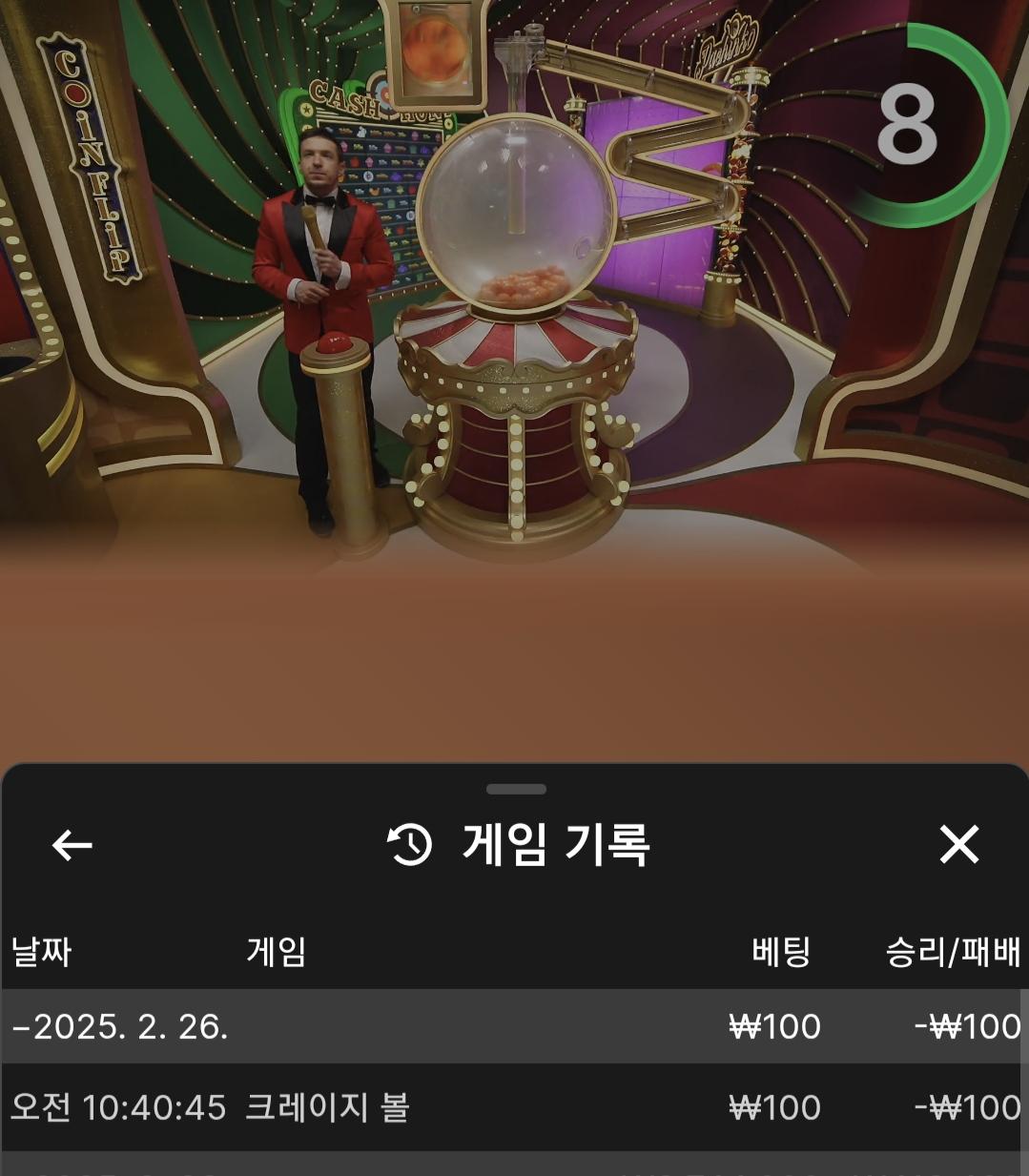Viewport: 1029px width, 1176px height.
Task: Go back from the 게임 기록 panel
Action: (x=72, y=845)
